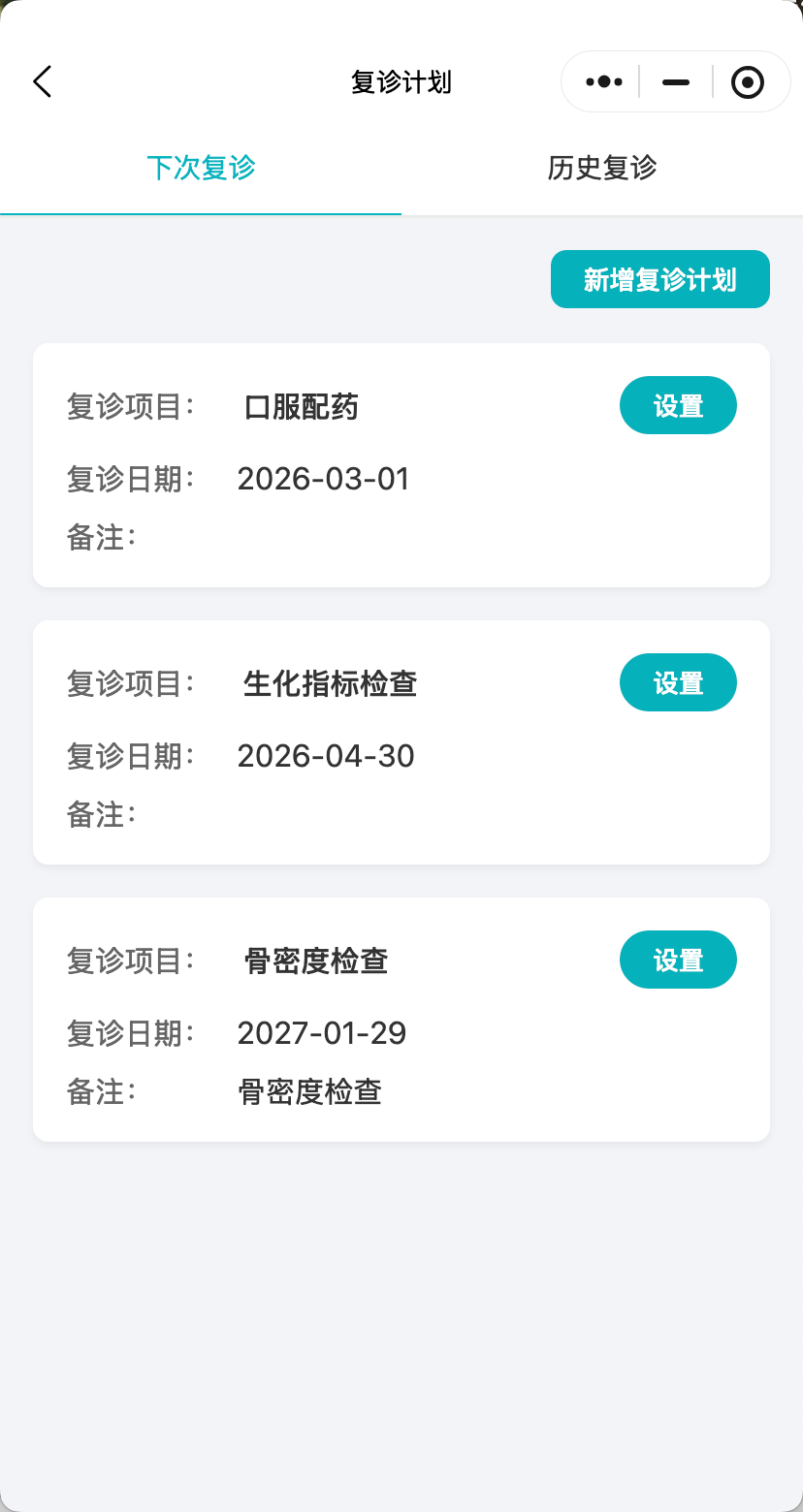Switch to the 历史复诊 tab
Viewport: 803px width, 1512px height.
pos(601,168)
